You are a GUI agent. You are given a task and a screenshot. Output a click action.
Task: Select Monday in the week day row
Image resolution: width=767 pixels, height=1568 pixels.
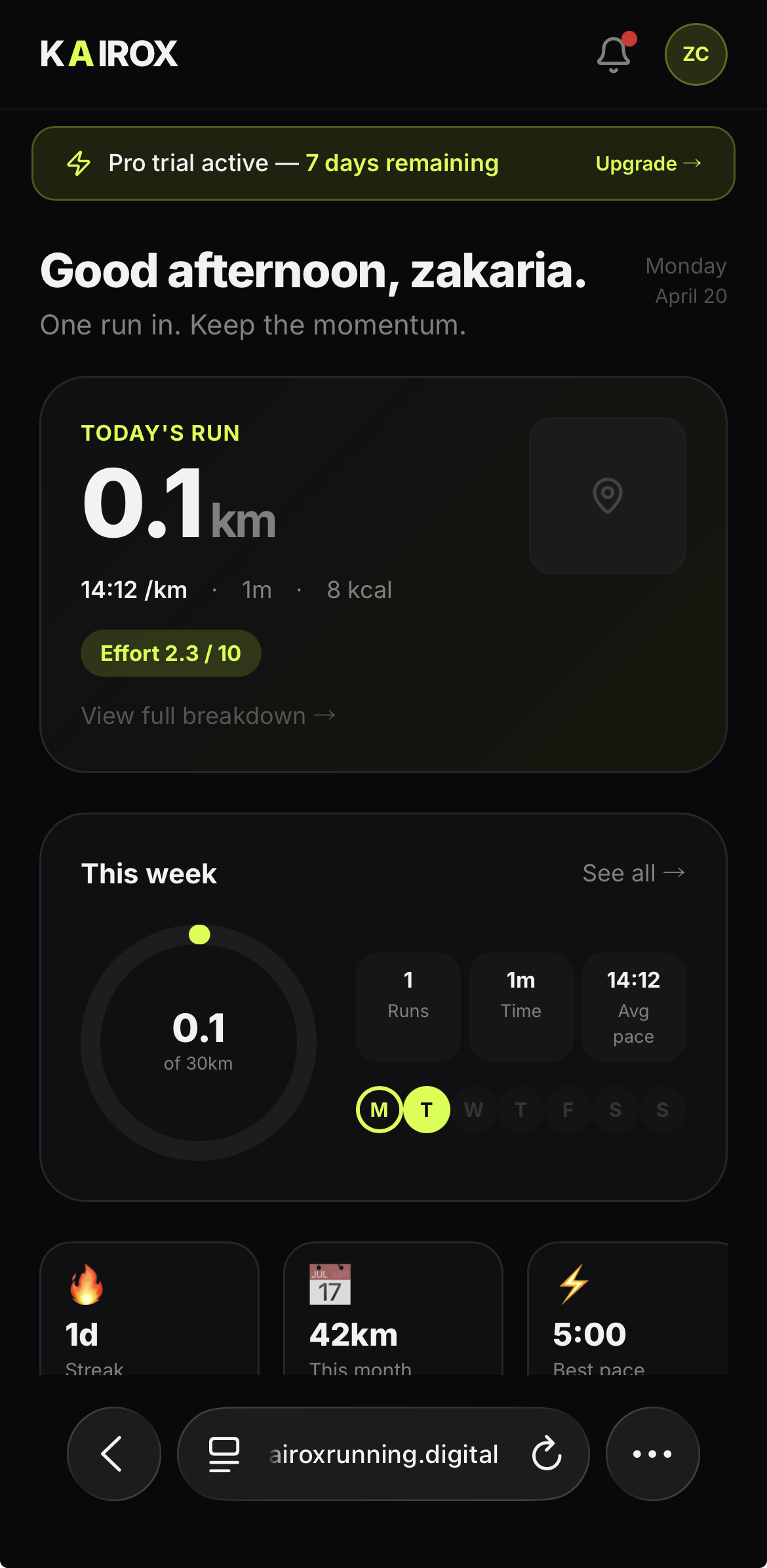point(379,1110)
